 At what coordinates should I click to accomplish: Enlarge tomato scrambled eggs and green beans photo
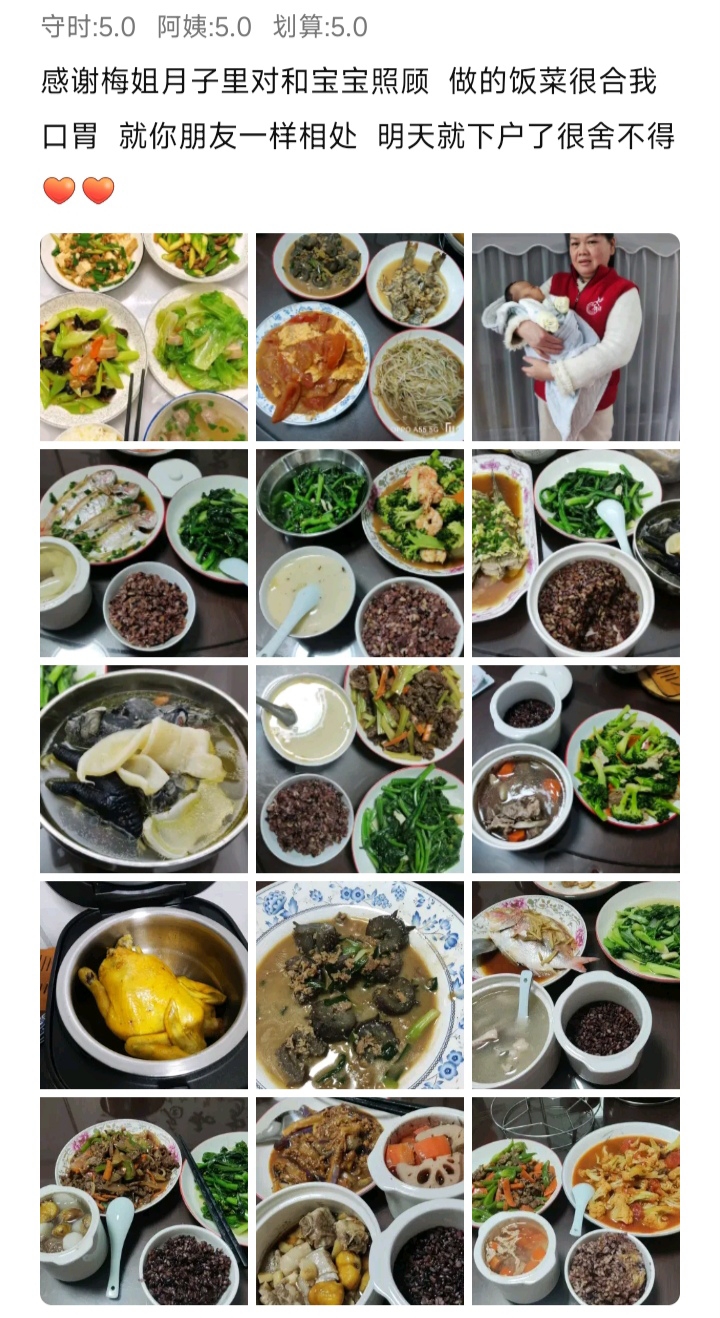576,1201
